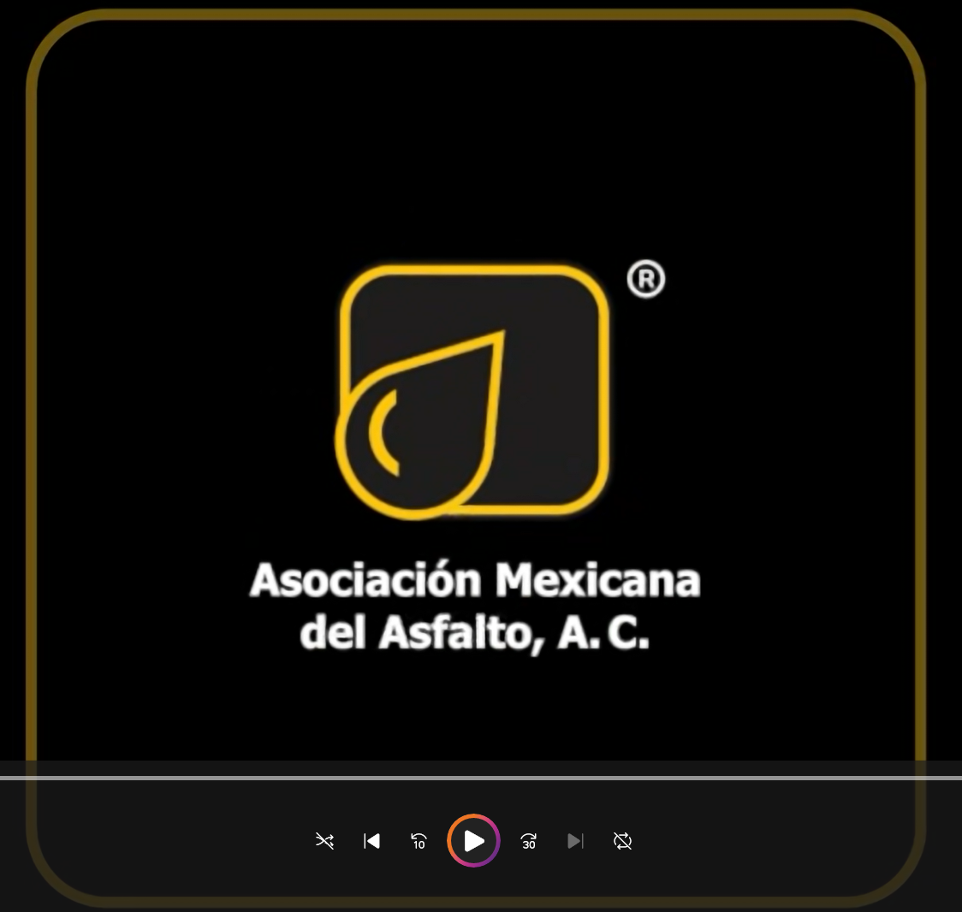Skip to the next track
Viewport: 962px width, 912px height.
[x=575, y=841]
